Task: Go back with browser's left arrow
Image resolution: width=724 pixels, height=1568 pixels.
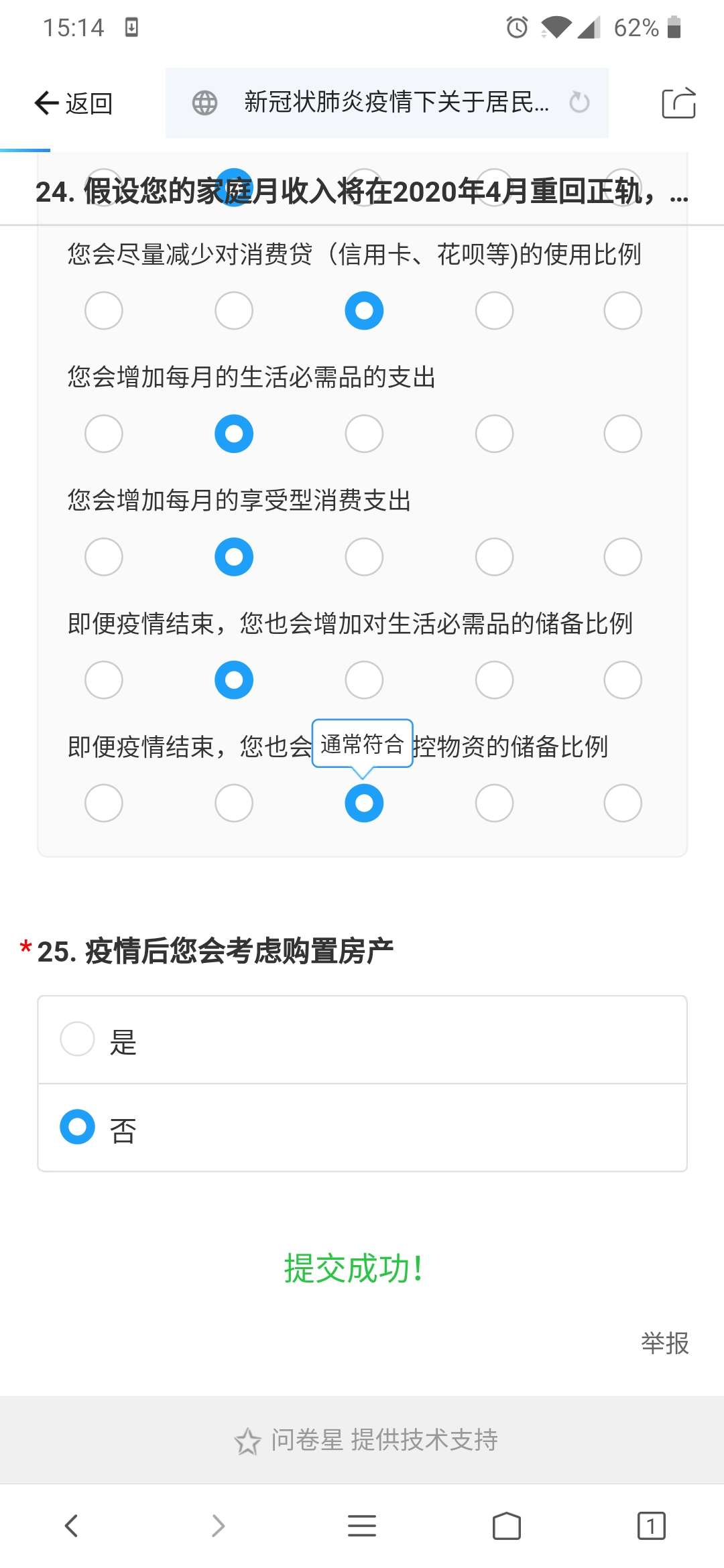Action: (71, 1526)
